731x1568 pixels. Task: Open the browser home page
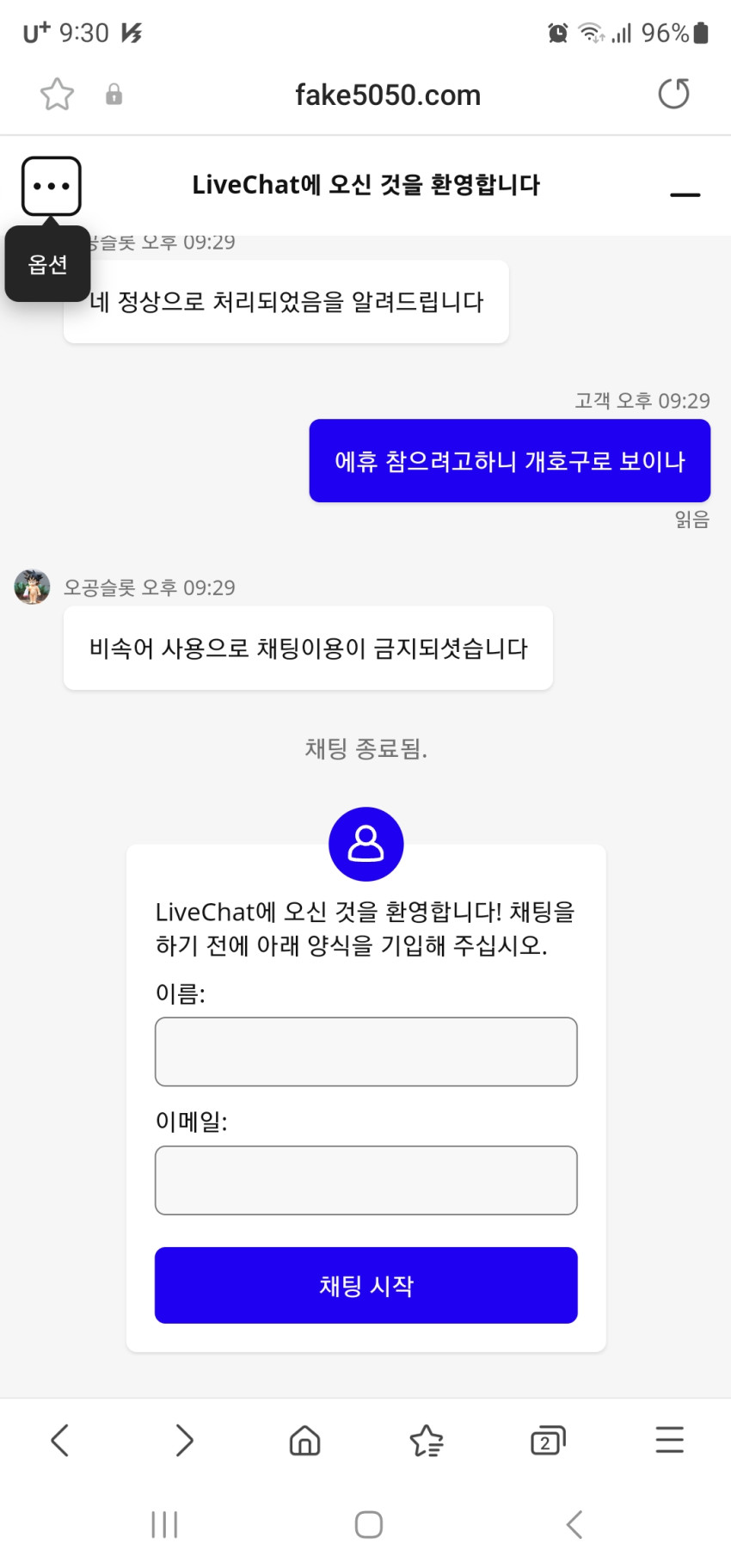tap(304, 1440)
